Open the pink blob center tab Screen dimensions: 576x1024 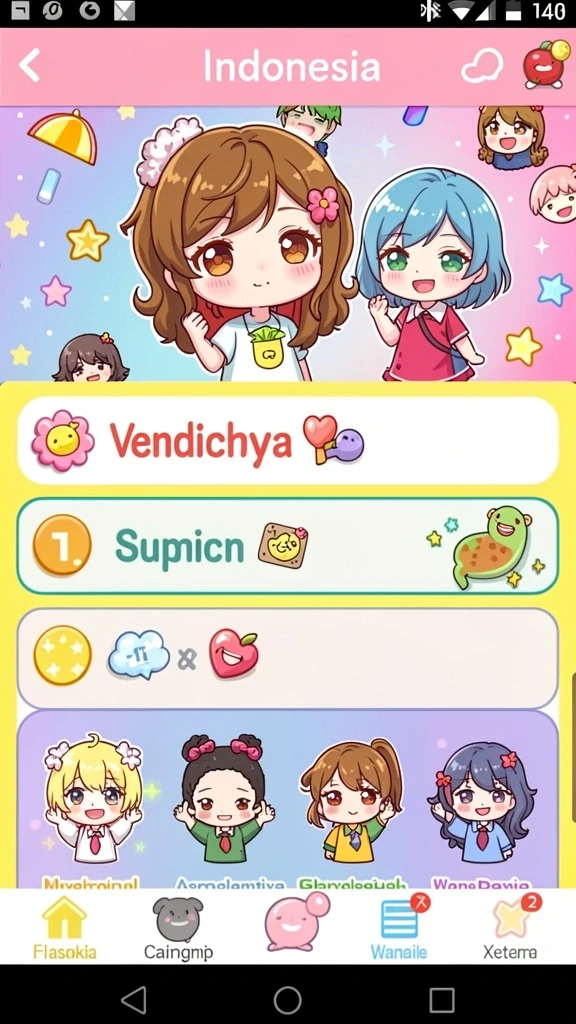297,921
